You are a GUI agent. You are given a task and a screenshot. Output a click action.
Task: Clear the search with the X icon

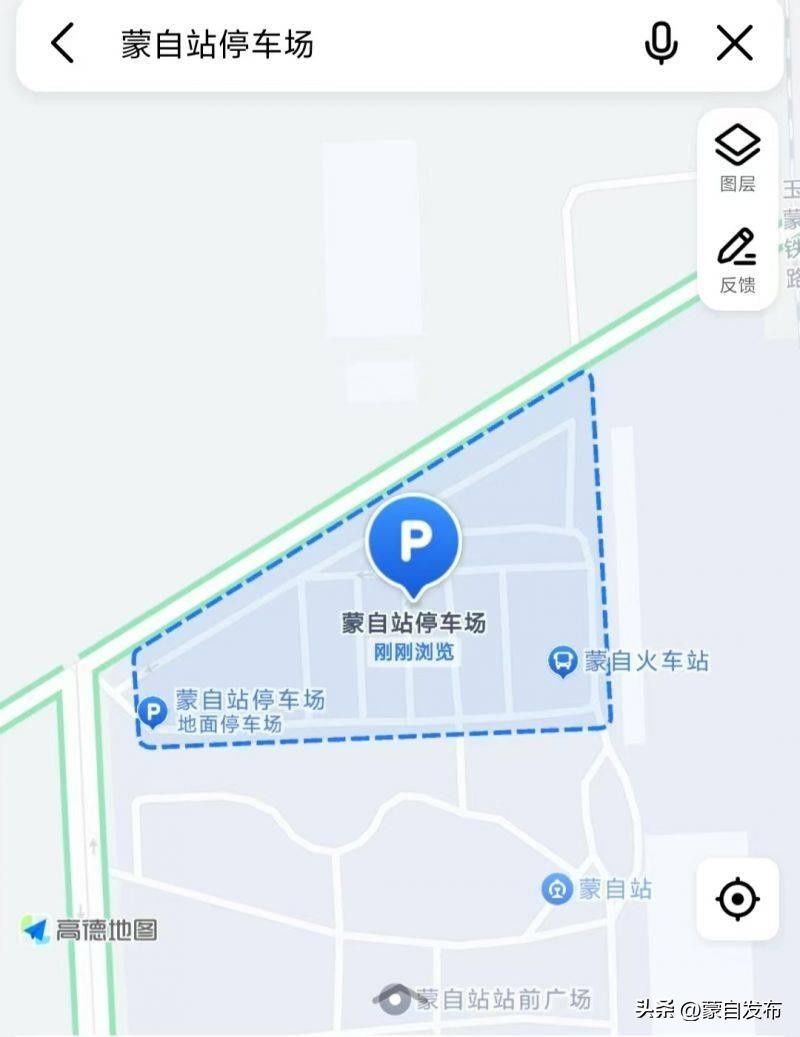(735, 44)
